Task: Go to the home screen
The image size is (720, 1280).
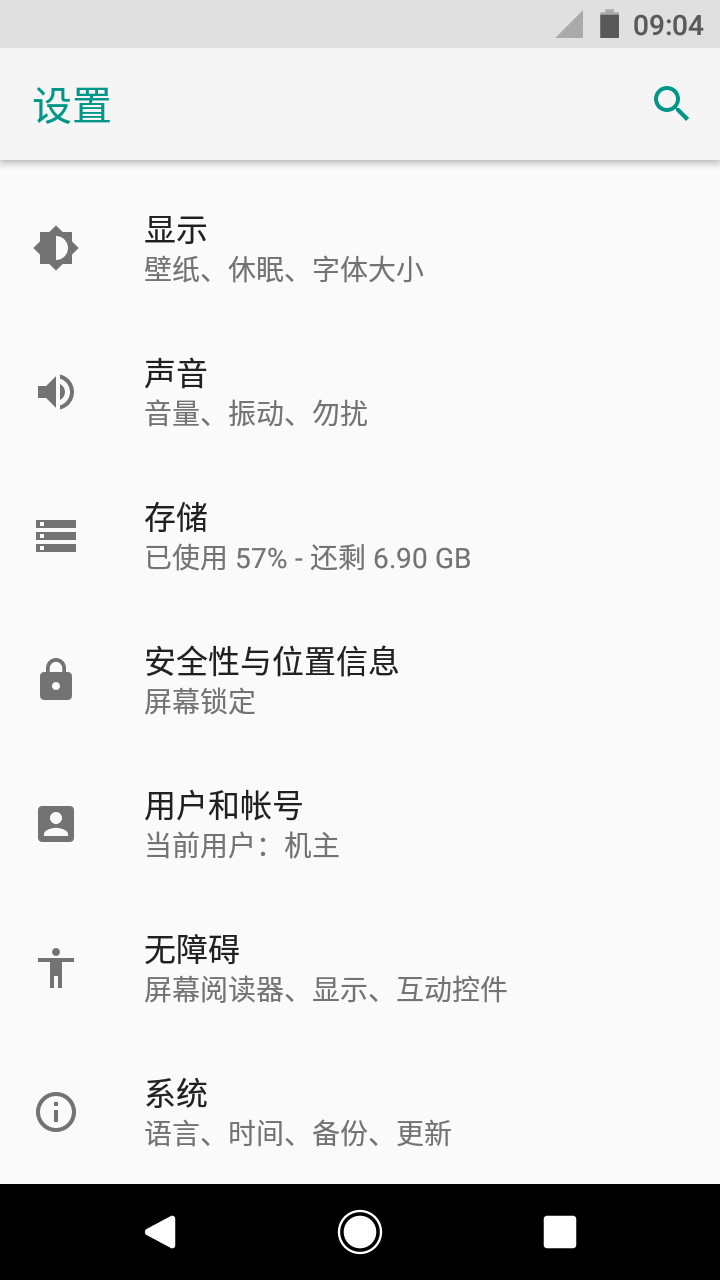Action: (360, 1232)
